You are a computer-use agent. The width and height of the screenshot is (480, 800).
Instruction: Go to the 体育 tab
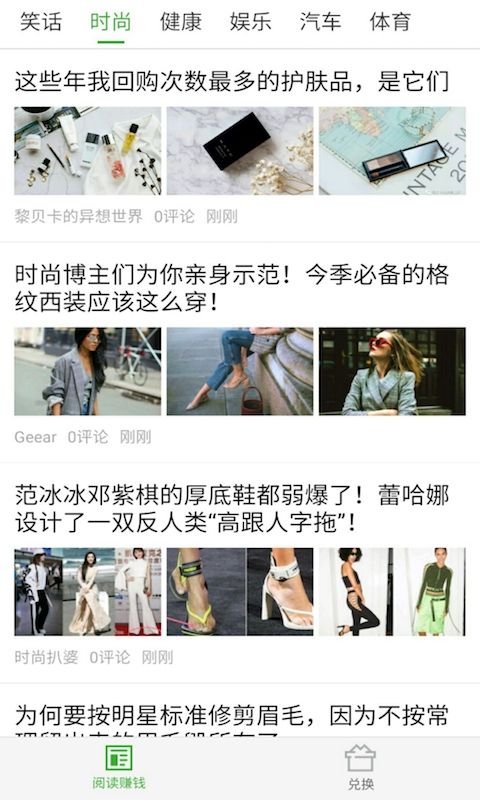[390, 22]
